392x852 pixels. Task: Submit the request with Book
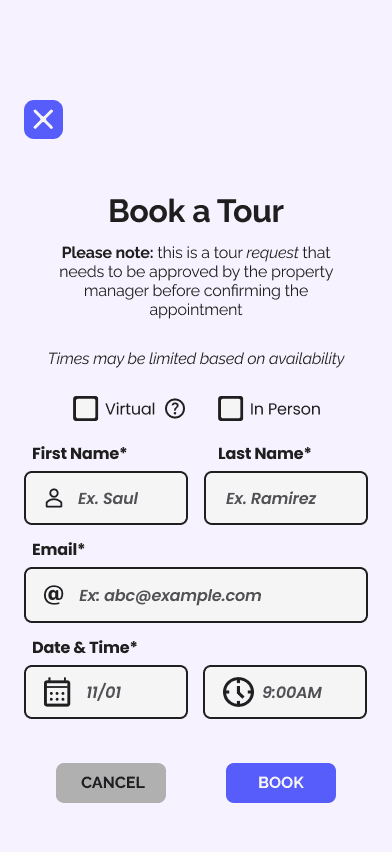[281, 783]
